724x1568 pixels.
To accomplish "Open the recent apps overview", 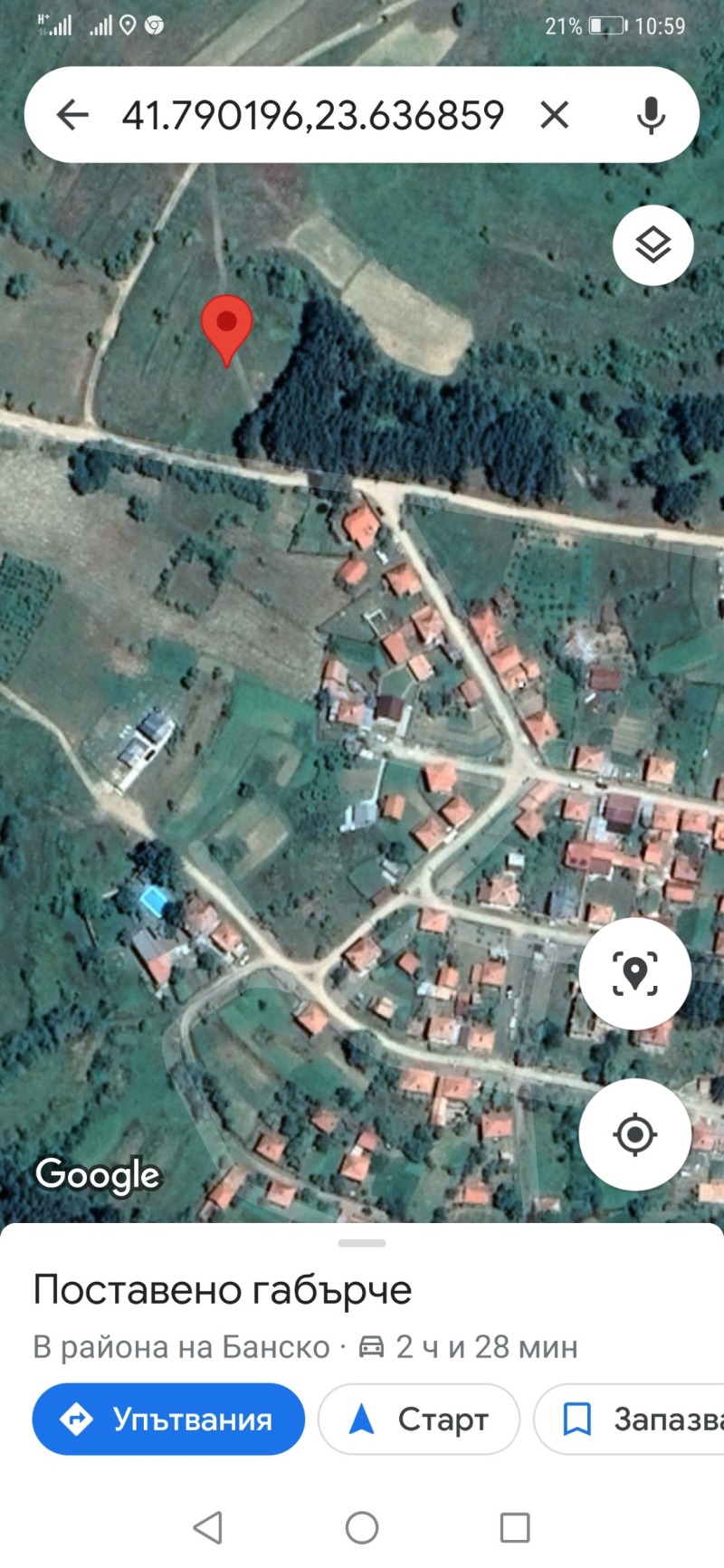I will pyautogui.click(x=515, y=1527).
